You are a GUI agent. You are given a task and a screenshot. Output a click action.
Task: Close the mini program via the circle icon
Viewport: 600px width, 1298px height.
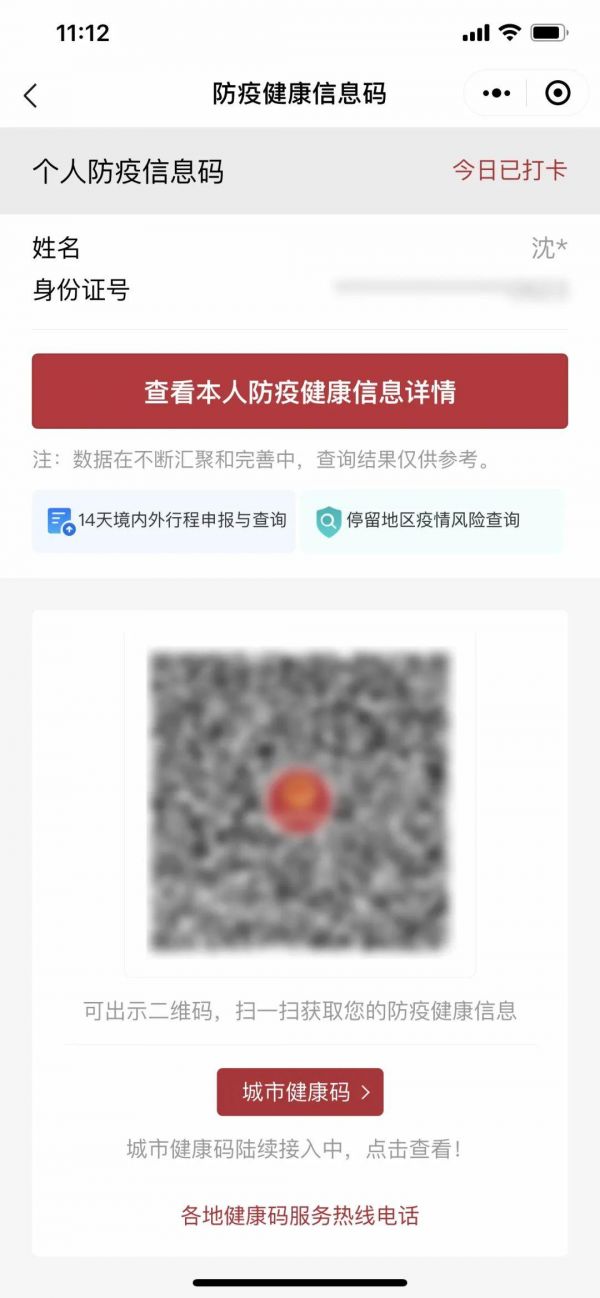click(x=557, y=93)
